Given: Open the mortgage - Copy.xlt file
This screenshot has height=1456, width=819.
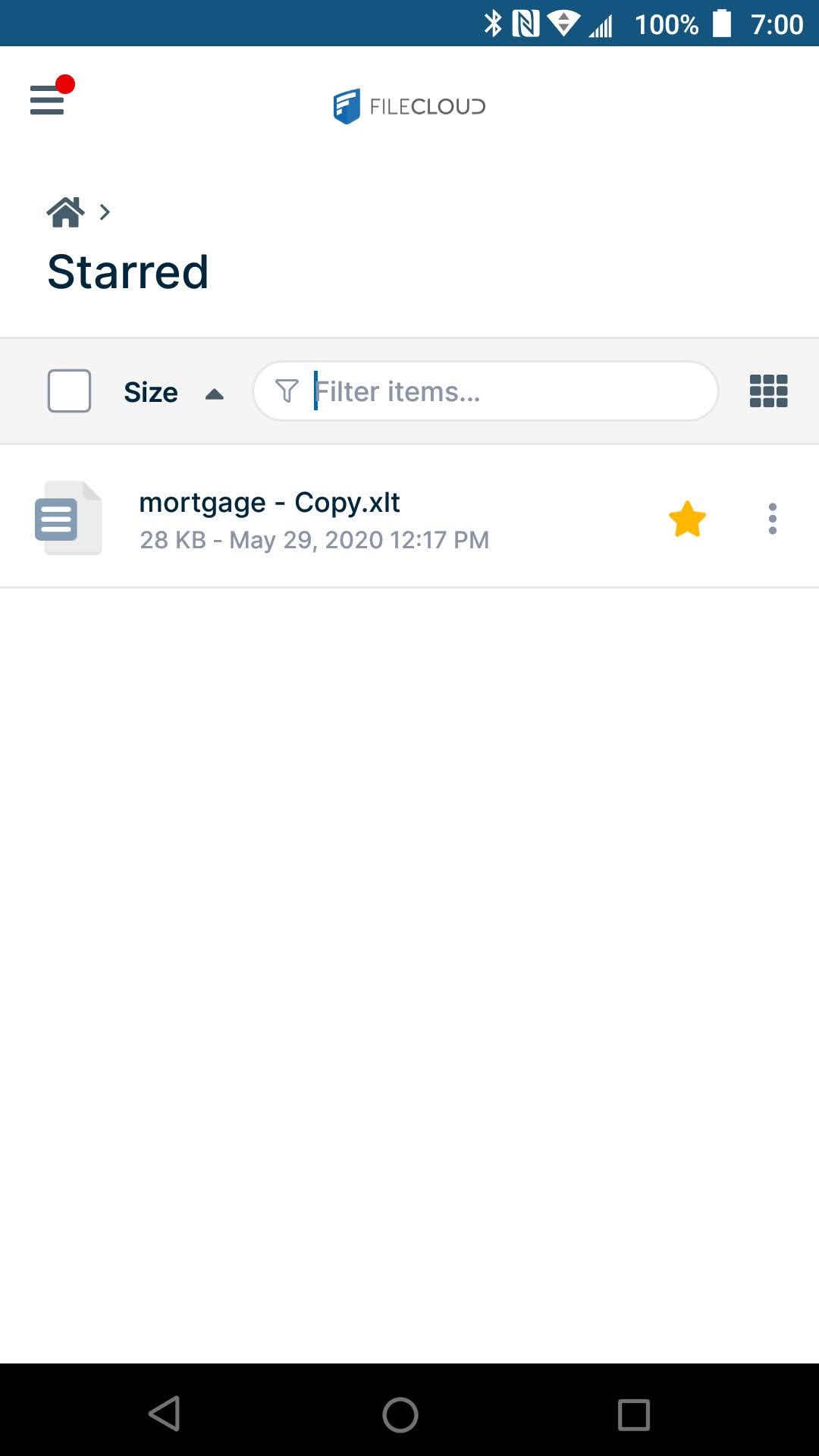Looking at the screenshot, I should click(x=269, y=503).
